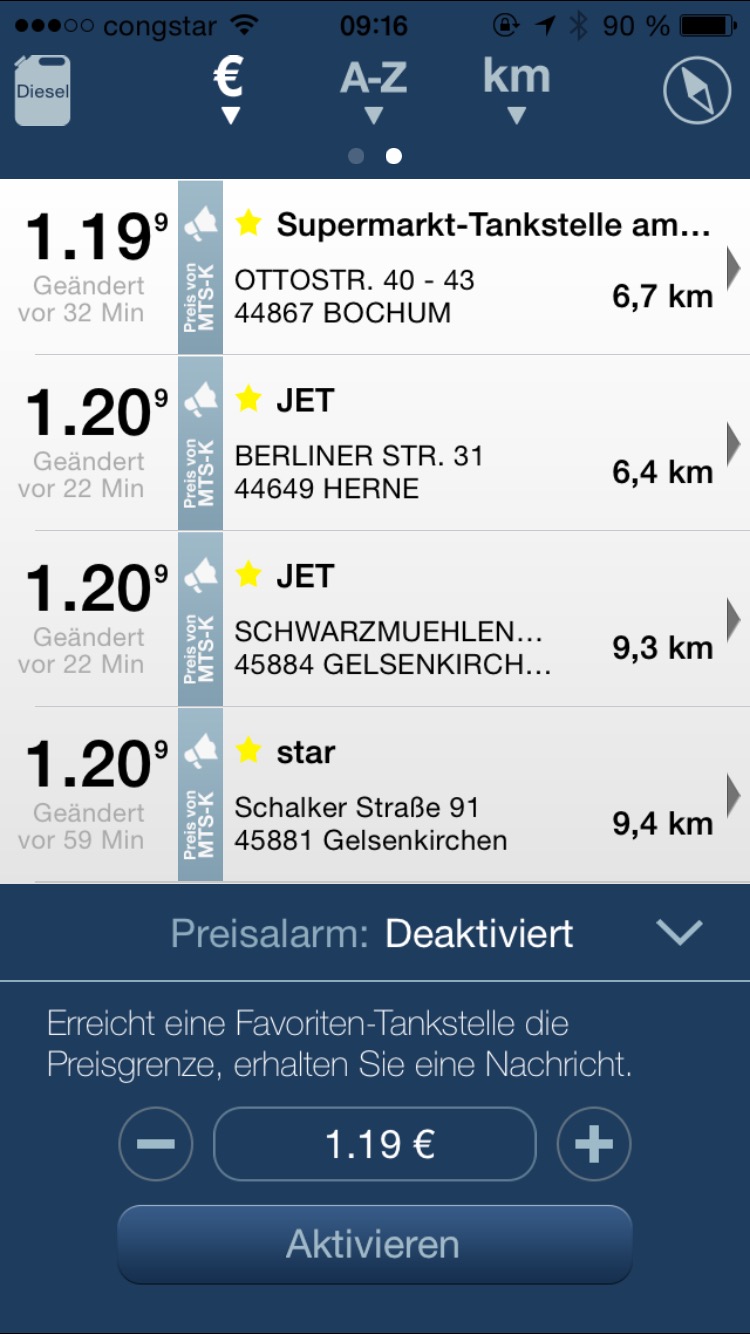Open the compass location icon
Viewport: 750px width, 1334px height.
pyautogui.click(x=696, y=91)
